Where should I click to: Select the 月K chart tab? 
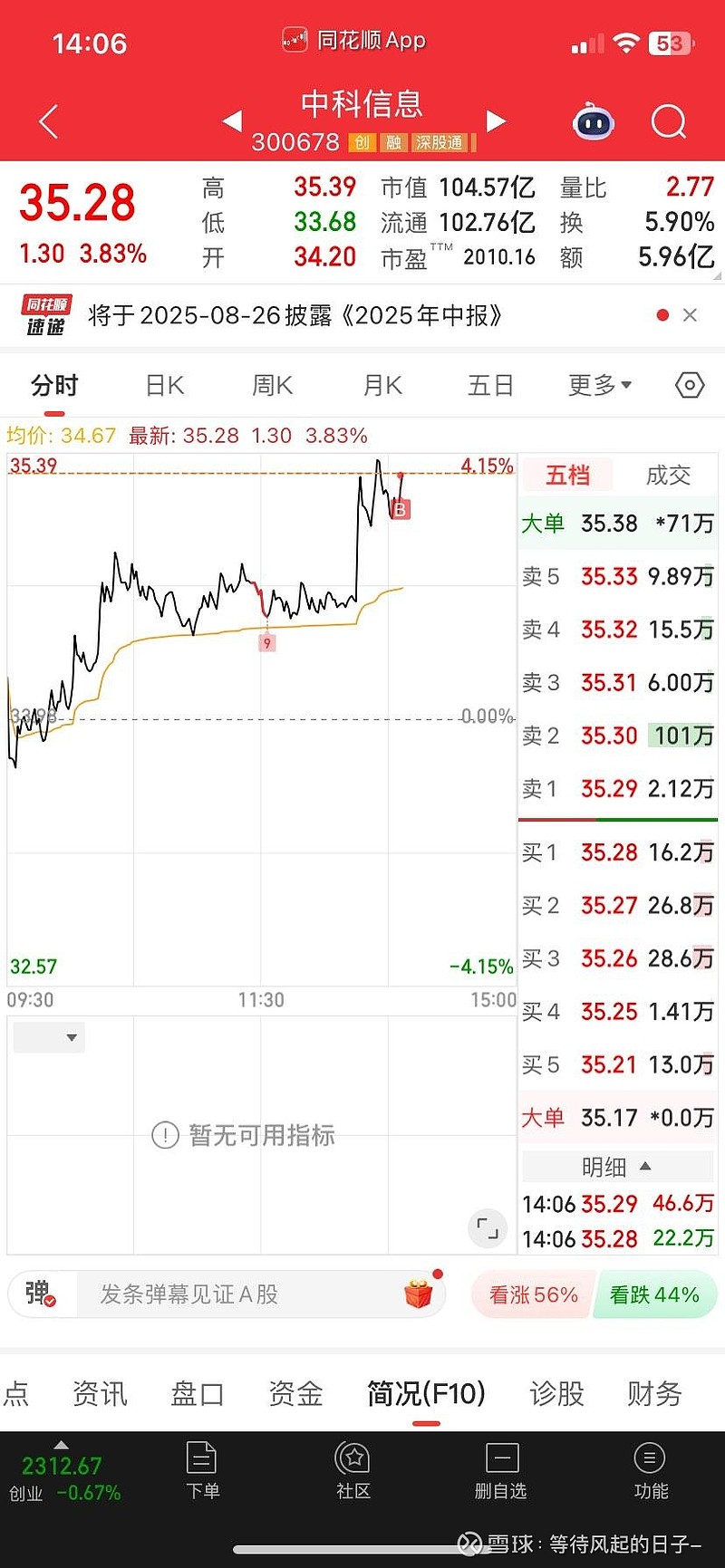click(x=382, y=386)
